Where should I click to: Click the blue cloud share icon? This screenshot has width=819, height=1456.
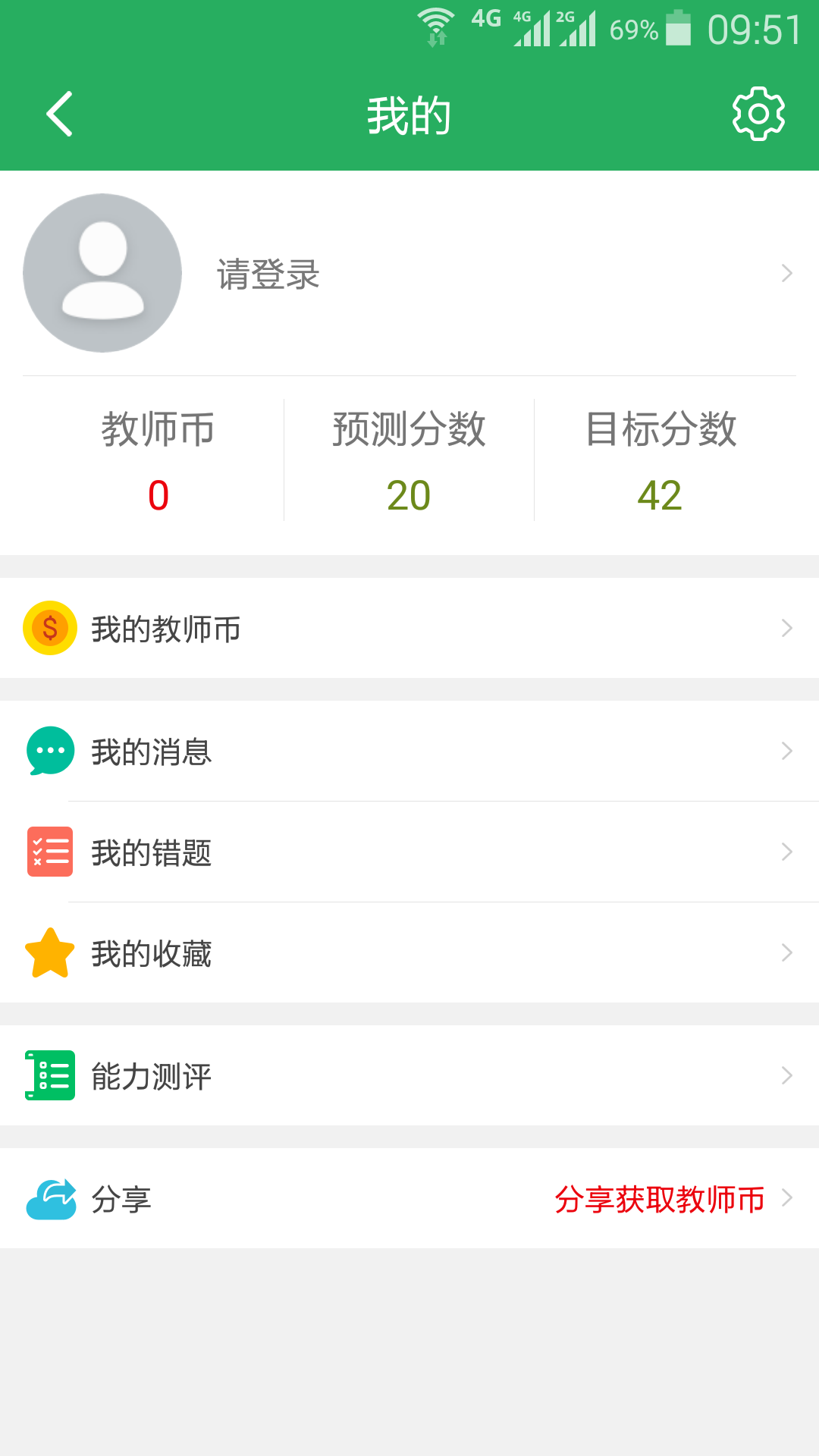tap(49, 1198)
